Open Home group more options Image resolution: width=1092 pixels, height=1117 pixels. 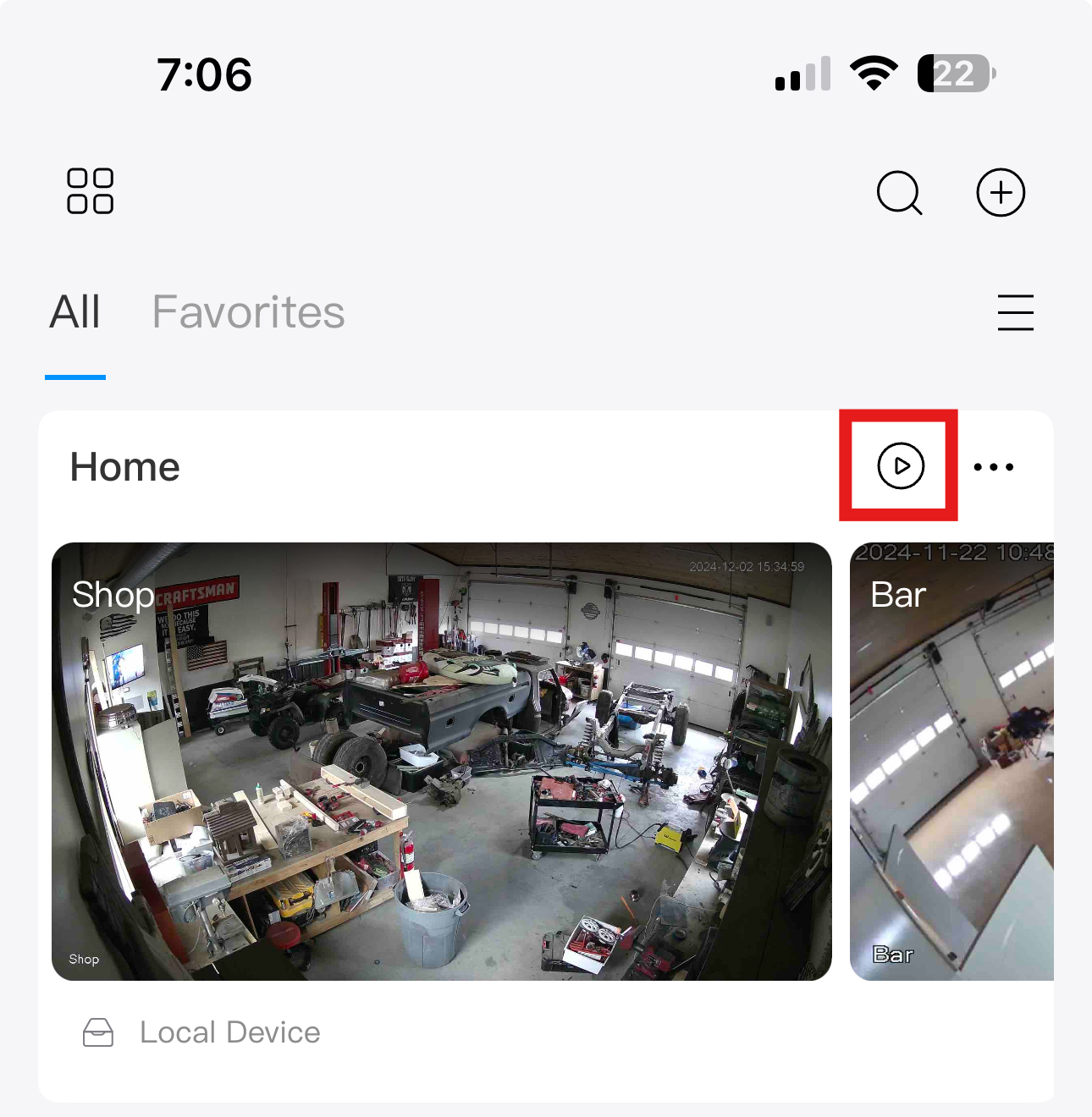tap(993, 467)
